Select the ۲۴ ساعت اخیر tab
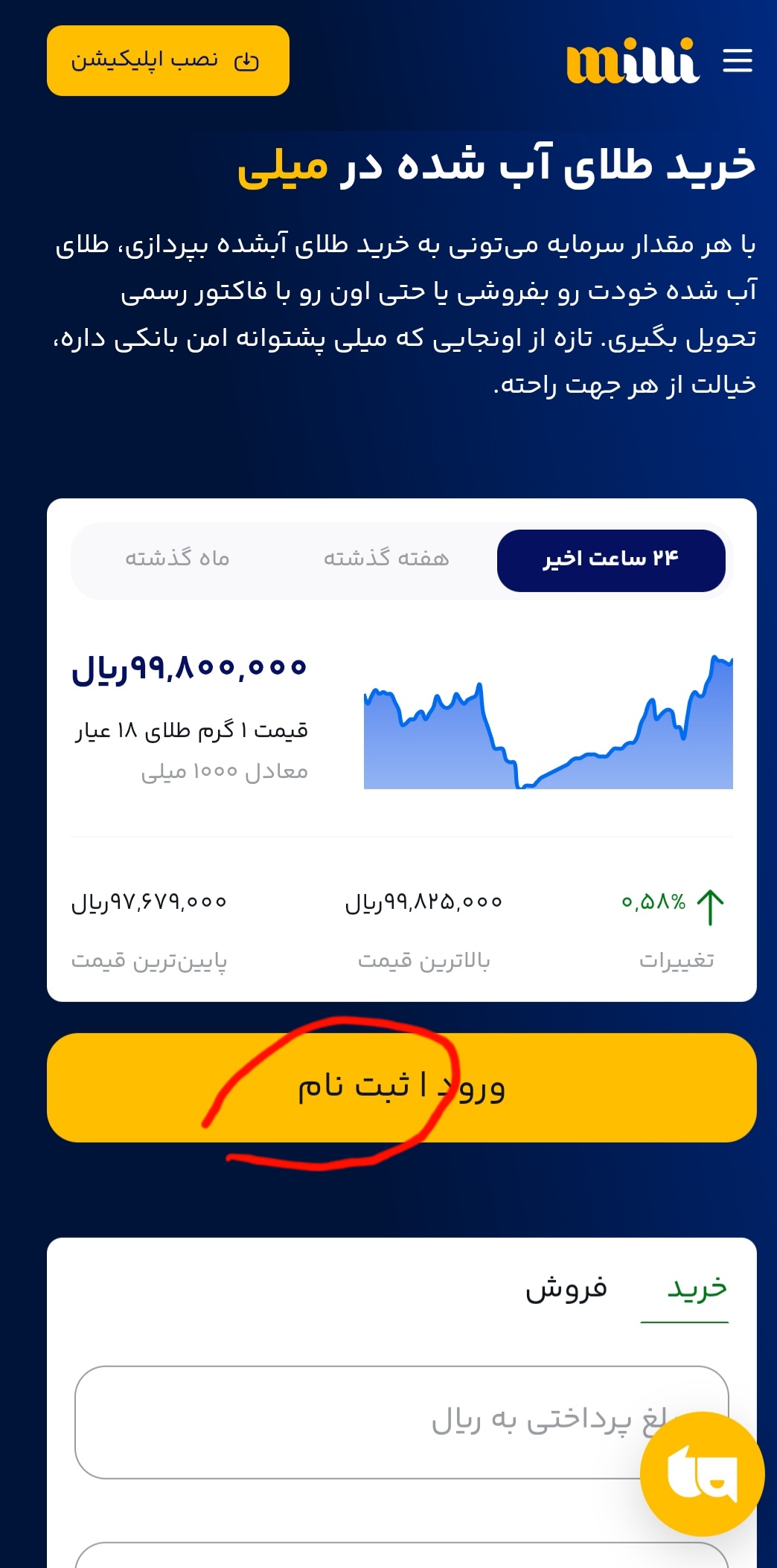777x1568 pixels. (x=610, y=560)
